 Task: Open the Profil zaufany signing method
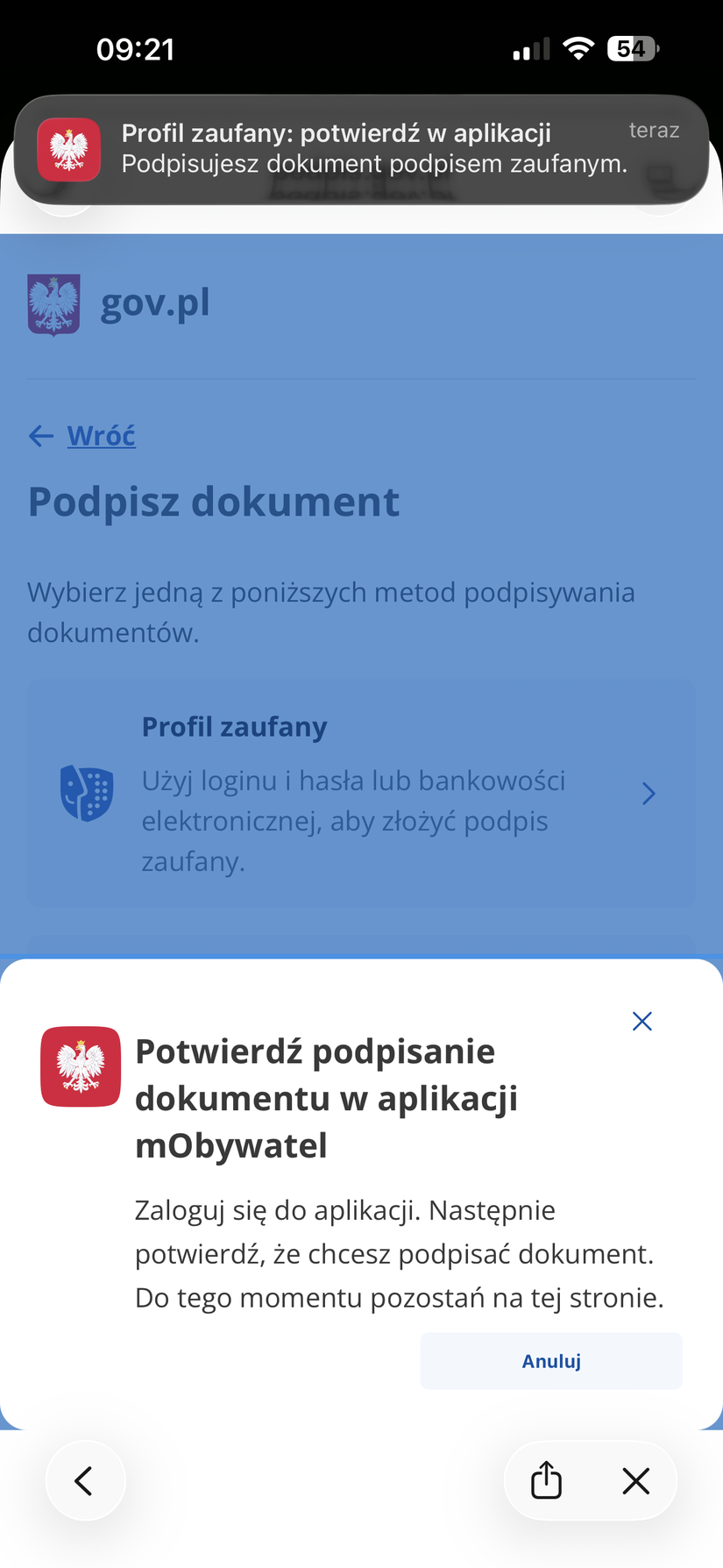click(361, 793)
